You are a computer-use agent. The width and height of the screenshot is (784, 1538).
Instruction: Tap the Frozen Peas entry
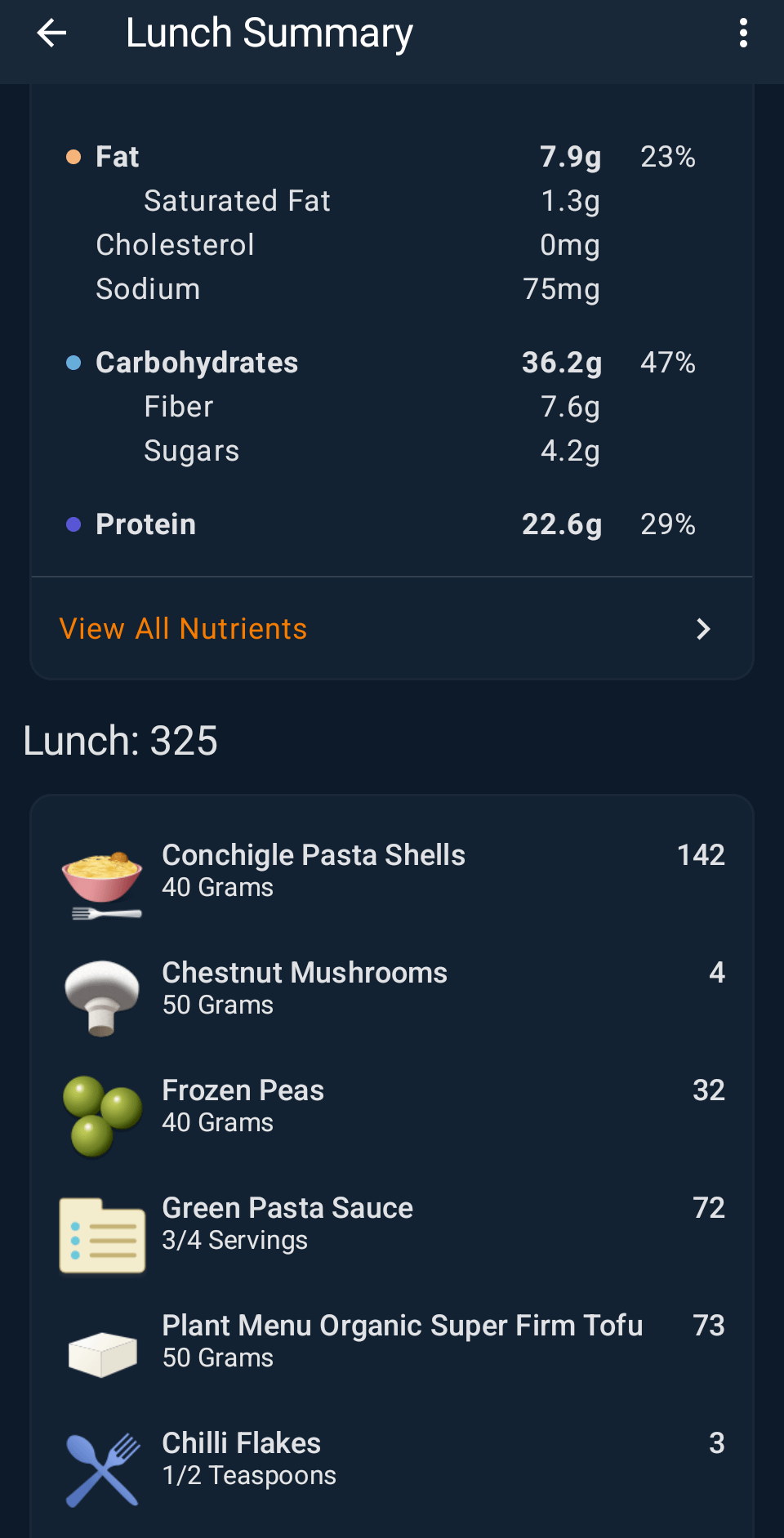pos(392,1106)
